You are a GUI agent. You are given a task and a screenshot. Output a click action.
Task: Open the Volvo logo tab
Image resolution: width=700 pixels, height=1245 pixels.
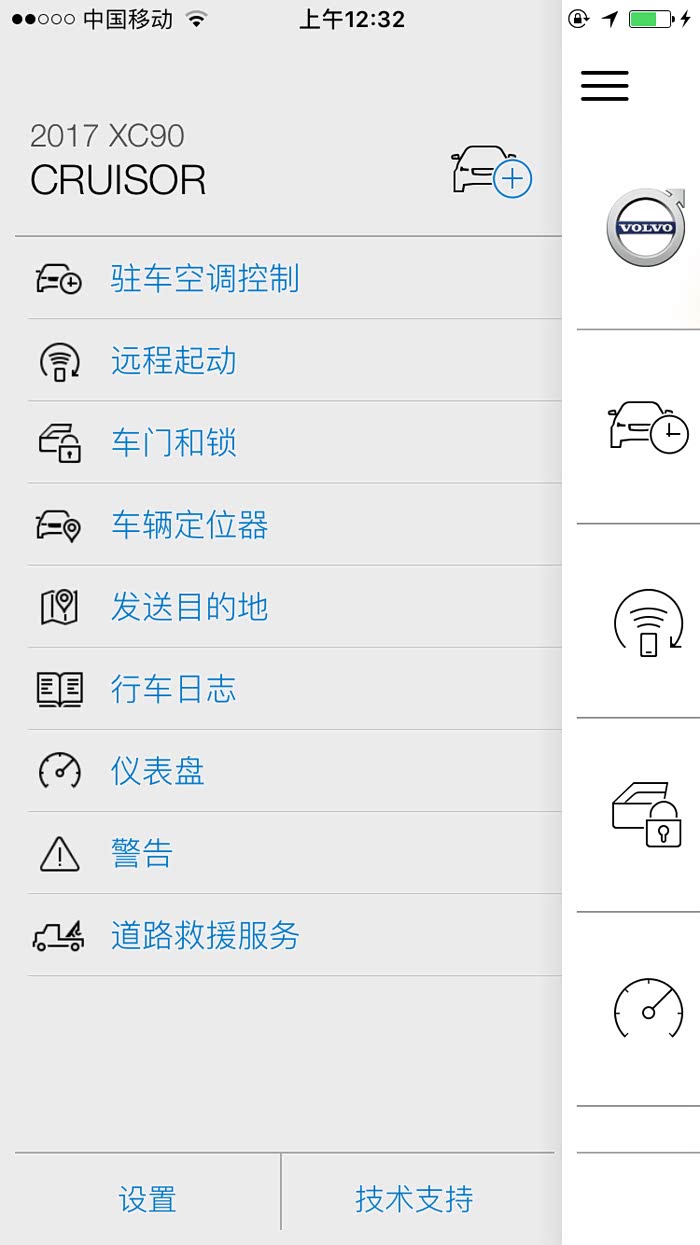pos(645,228)
